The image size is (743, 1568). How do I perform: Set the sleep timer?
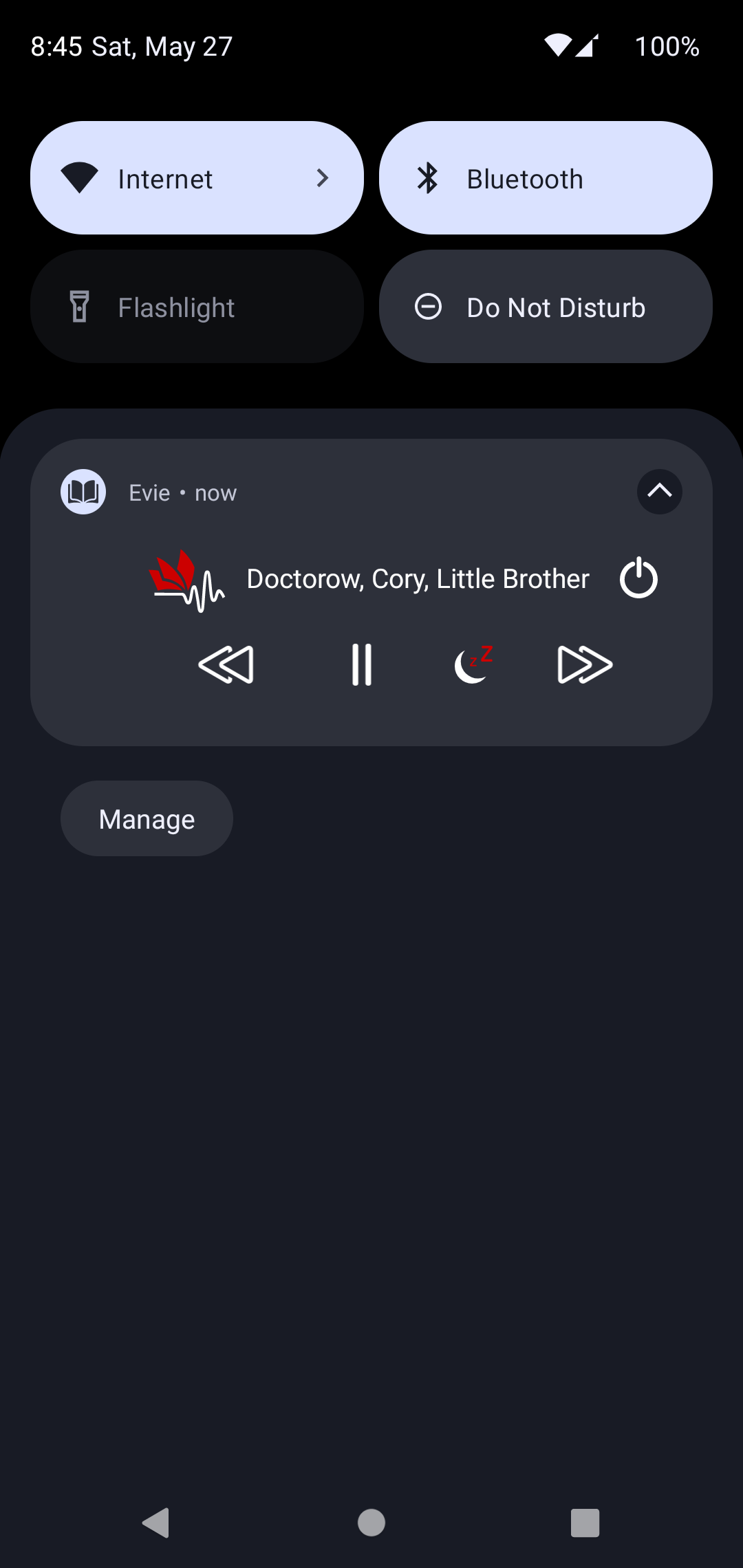pos(473,664)
